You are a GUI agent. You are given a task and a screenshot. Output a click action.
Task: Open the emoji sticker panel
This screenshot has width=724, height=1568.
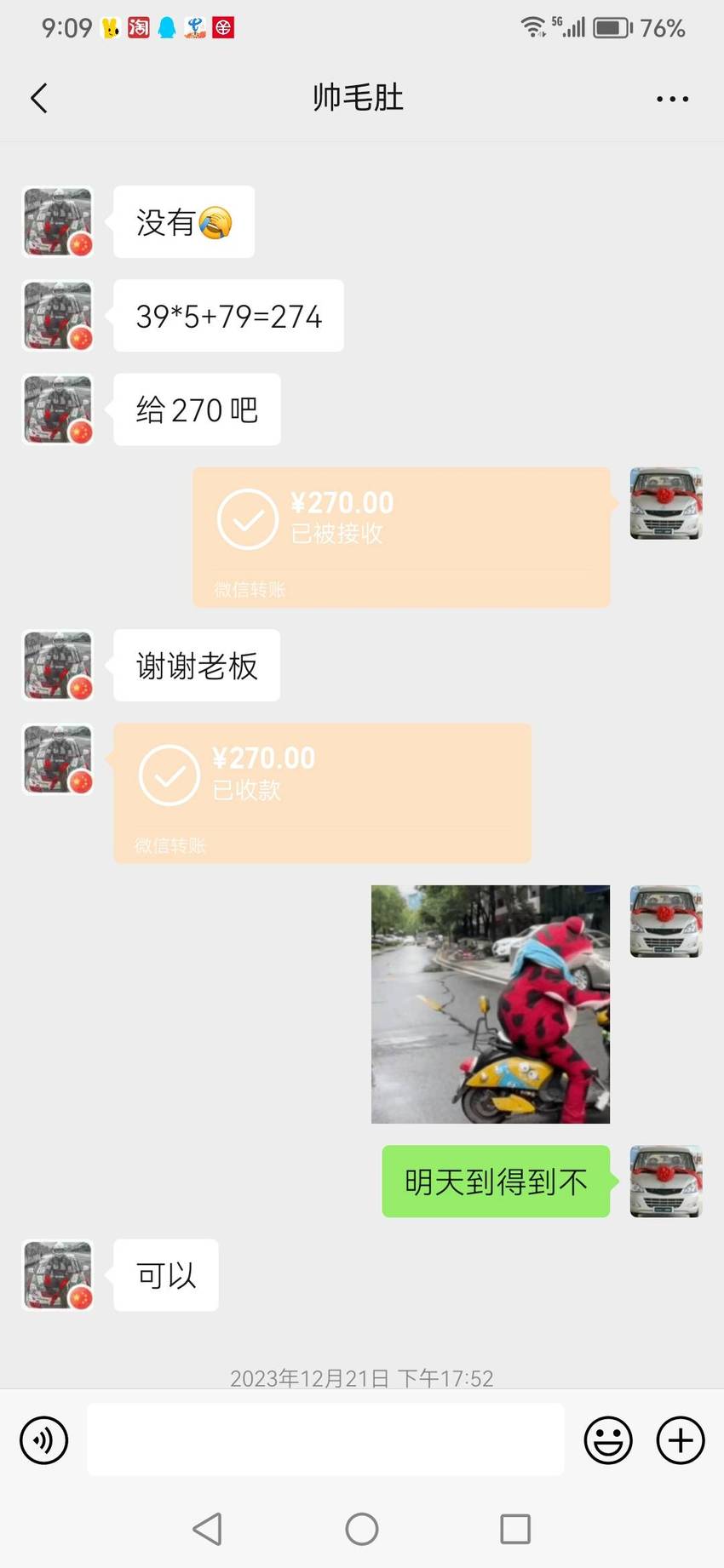pos(608,1440)
